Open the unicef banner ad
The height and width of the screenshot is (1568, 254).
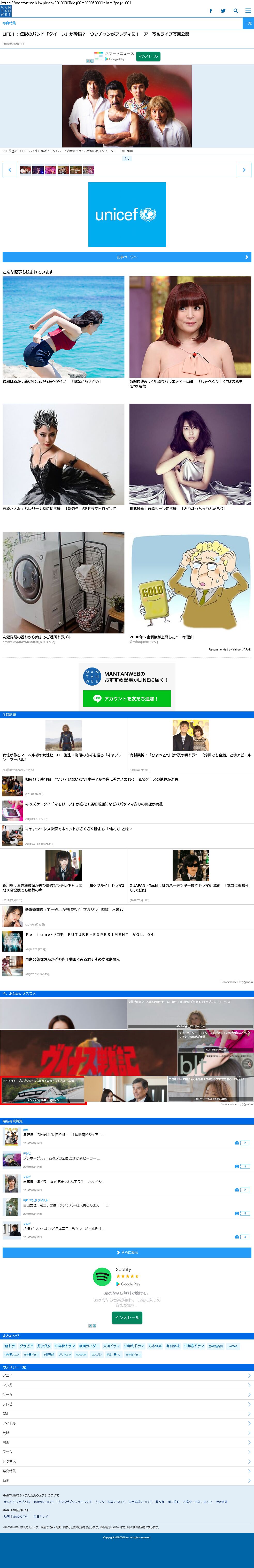coord(127,214)
